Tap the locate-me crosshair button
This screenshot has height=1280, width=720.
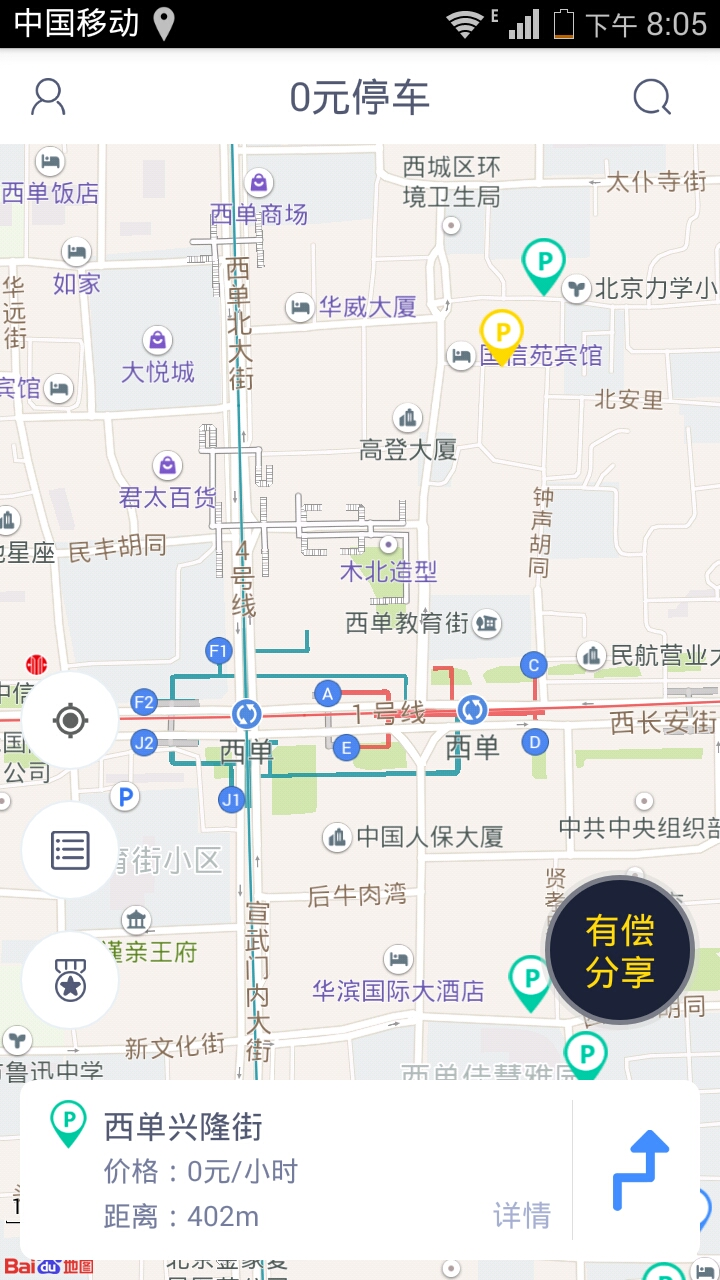[69, 719]
